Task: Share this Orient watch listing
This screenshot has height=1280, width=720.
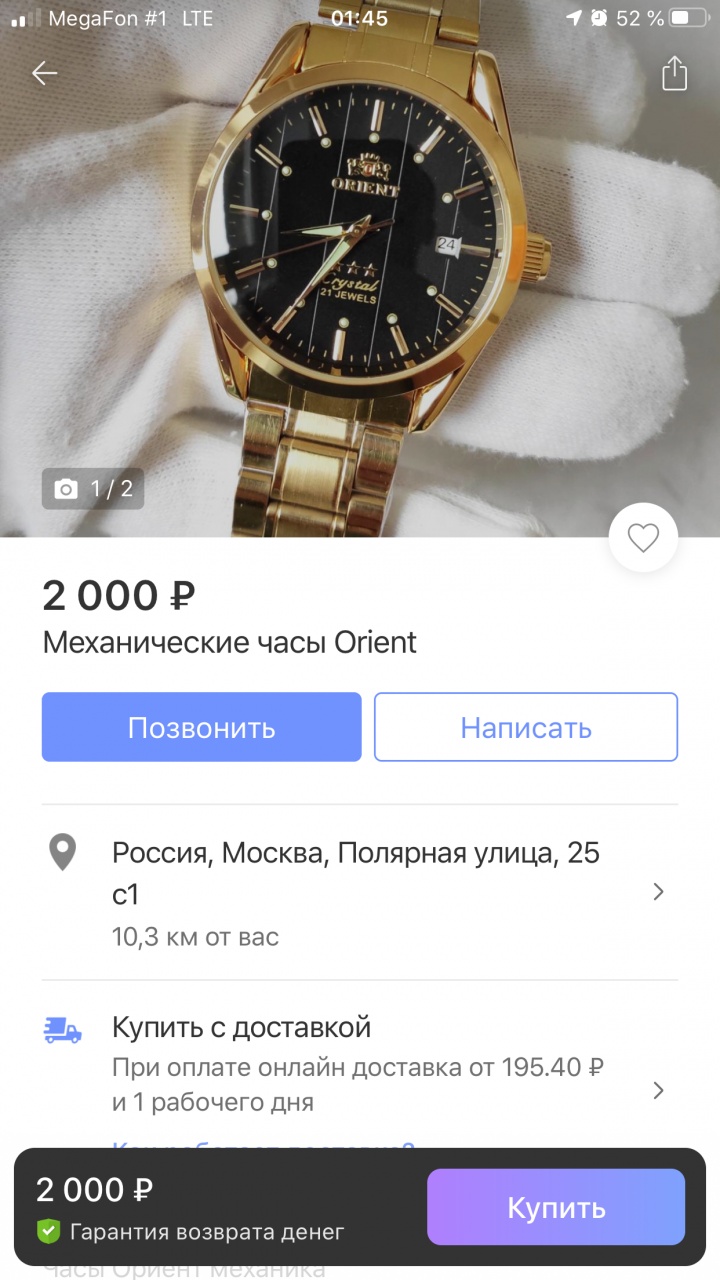Action: 675,73
